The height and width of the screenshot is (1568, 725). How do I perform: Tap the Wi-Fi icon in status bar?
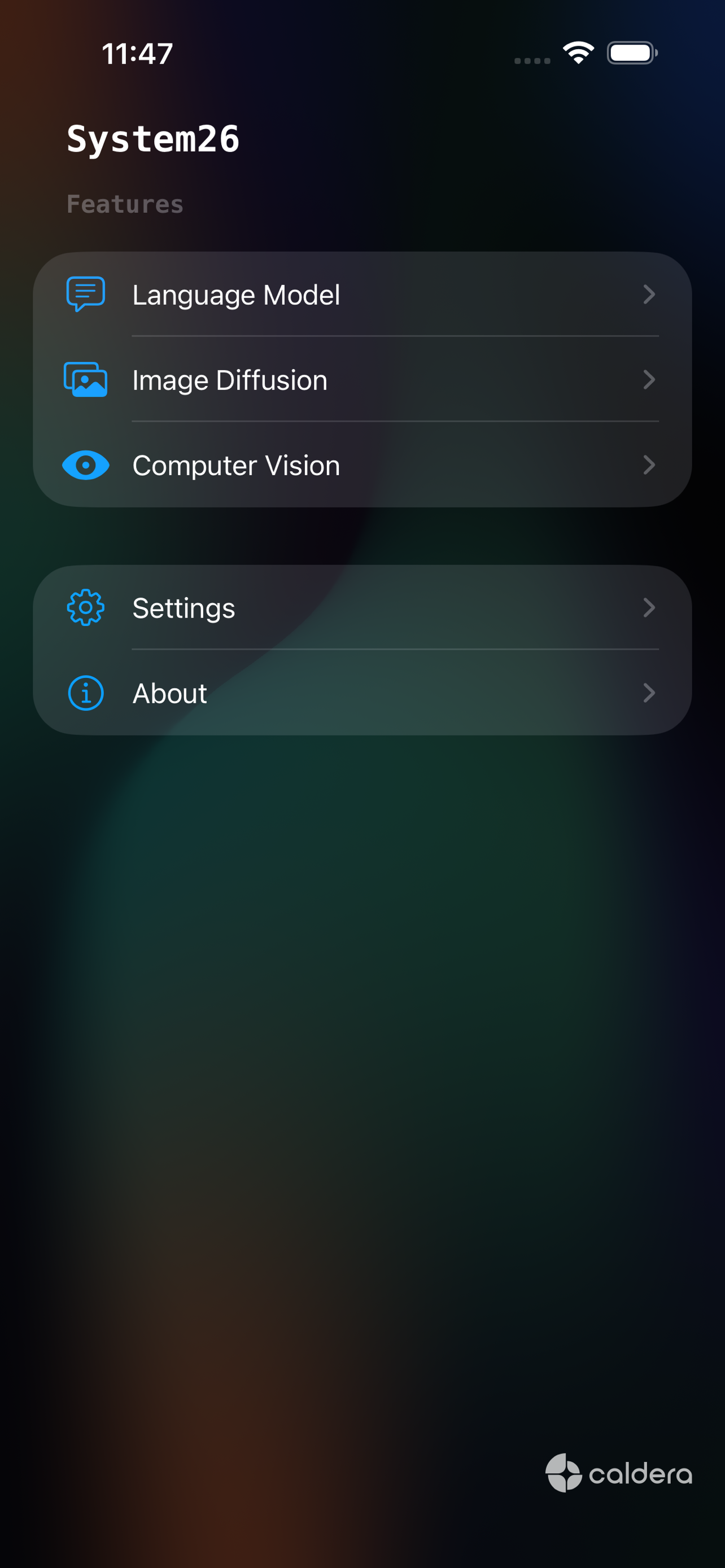(578, 54)
